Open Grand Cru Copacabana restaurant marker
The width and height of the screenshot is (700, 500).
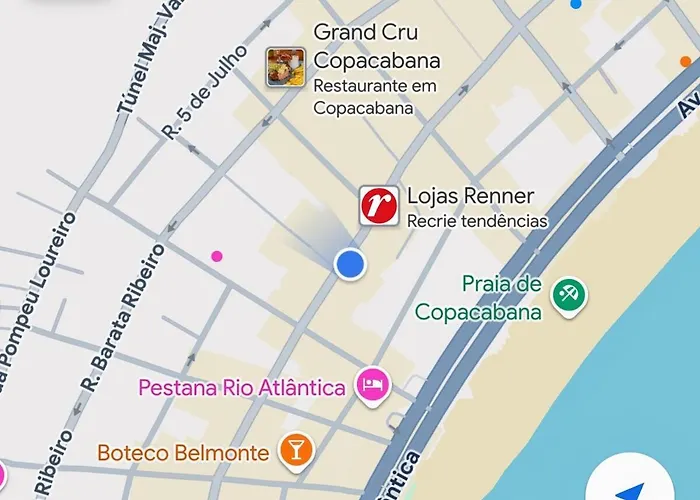(x=285, y=67)
